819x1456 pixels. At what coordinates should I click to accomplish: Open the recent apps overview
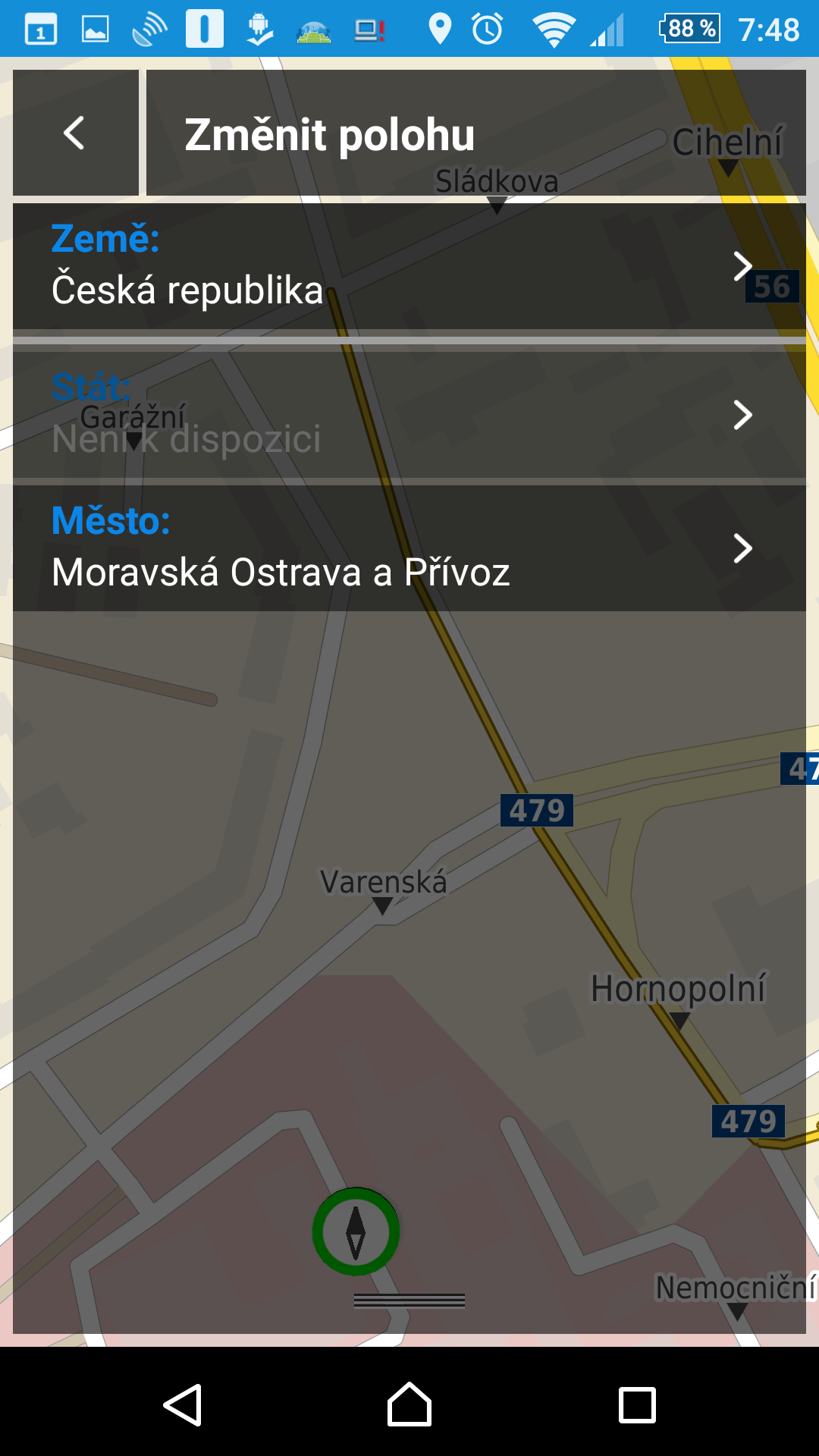coord(637,1405)
